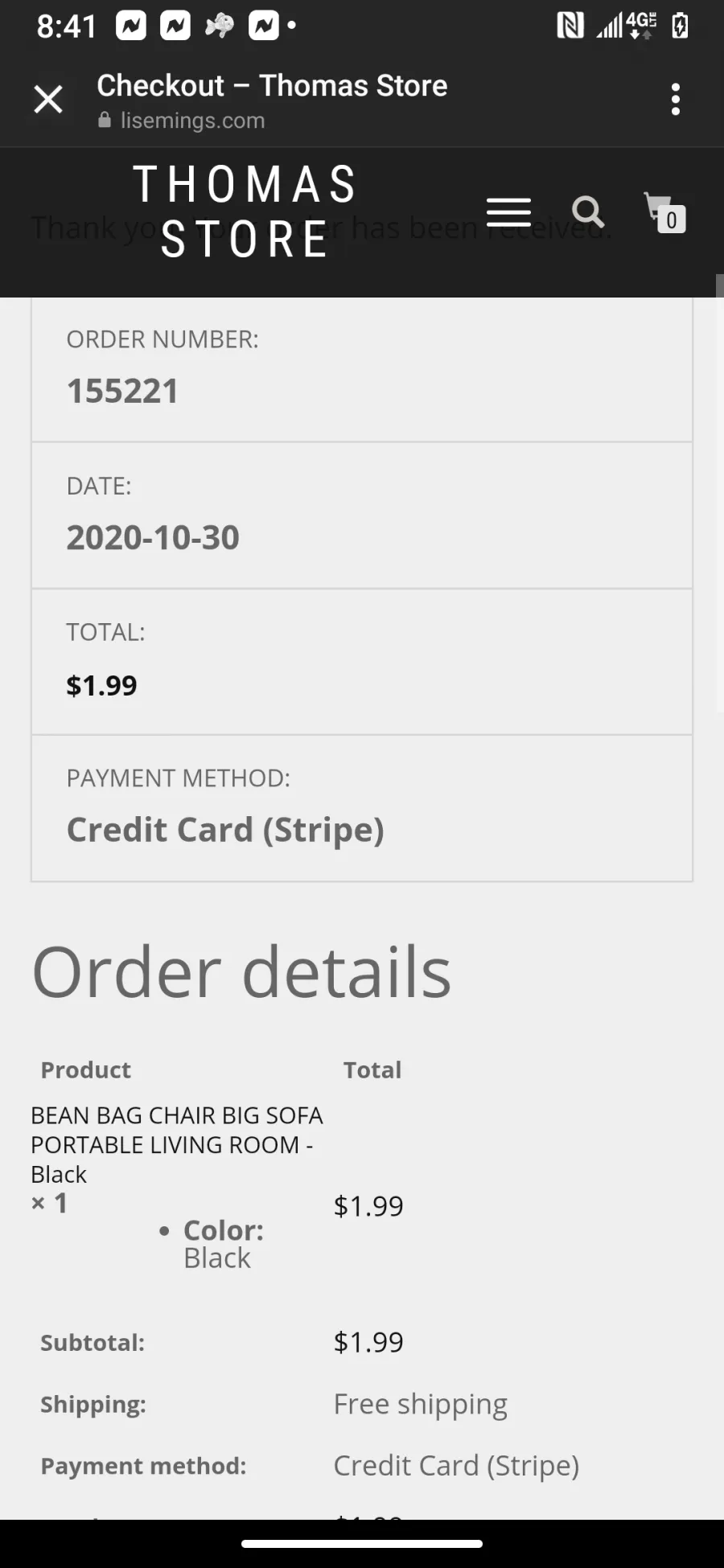The image size is (724, 1568).
Task: Open the hamburger navigation menu
Action: pos(508,212)
